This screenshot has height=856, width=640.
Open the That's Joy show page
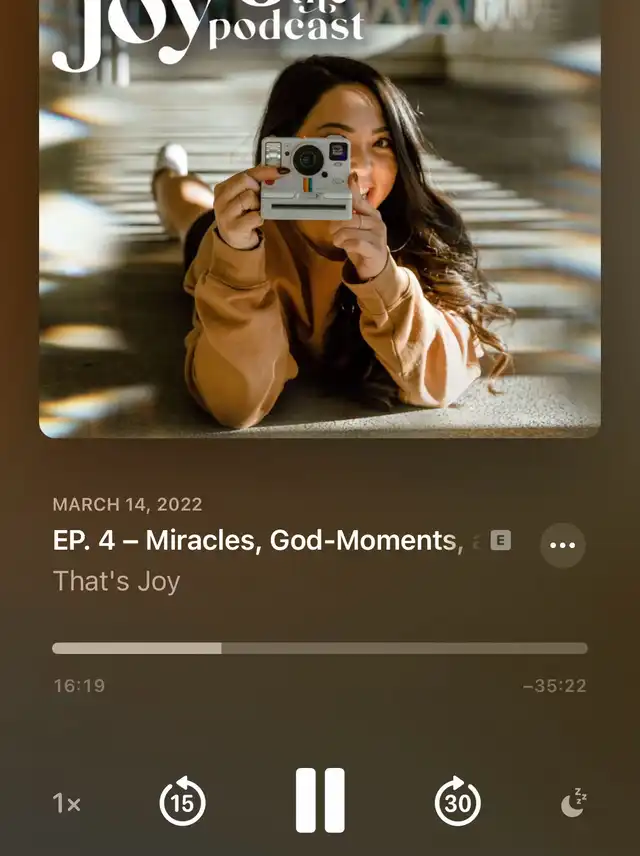click(116, 580)
